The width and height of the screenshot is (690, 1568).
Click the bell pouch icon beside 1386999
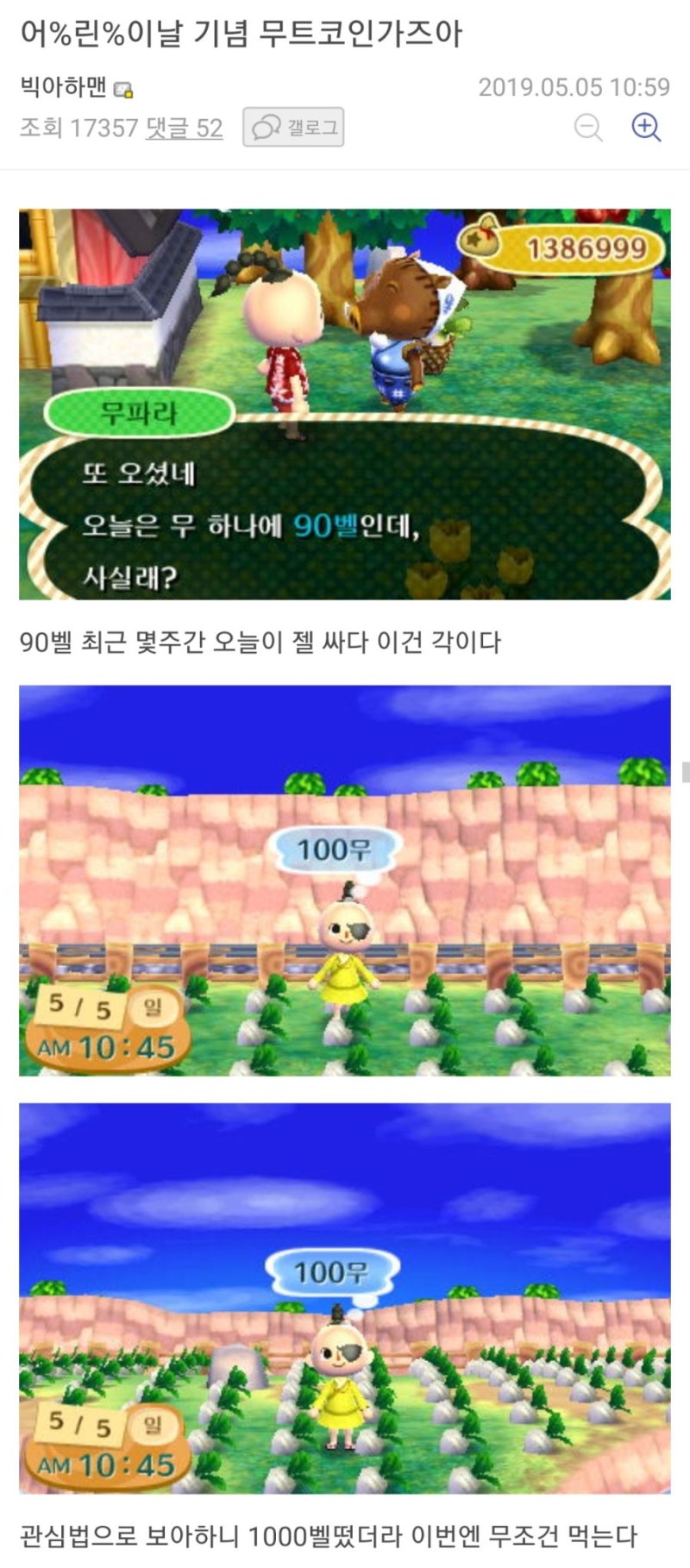click(x=483, y=245)
